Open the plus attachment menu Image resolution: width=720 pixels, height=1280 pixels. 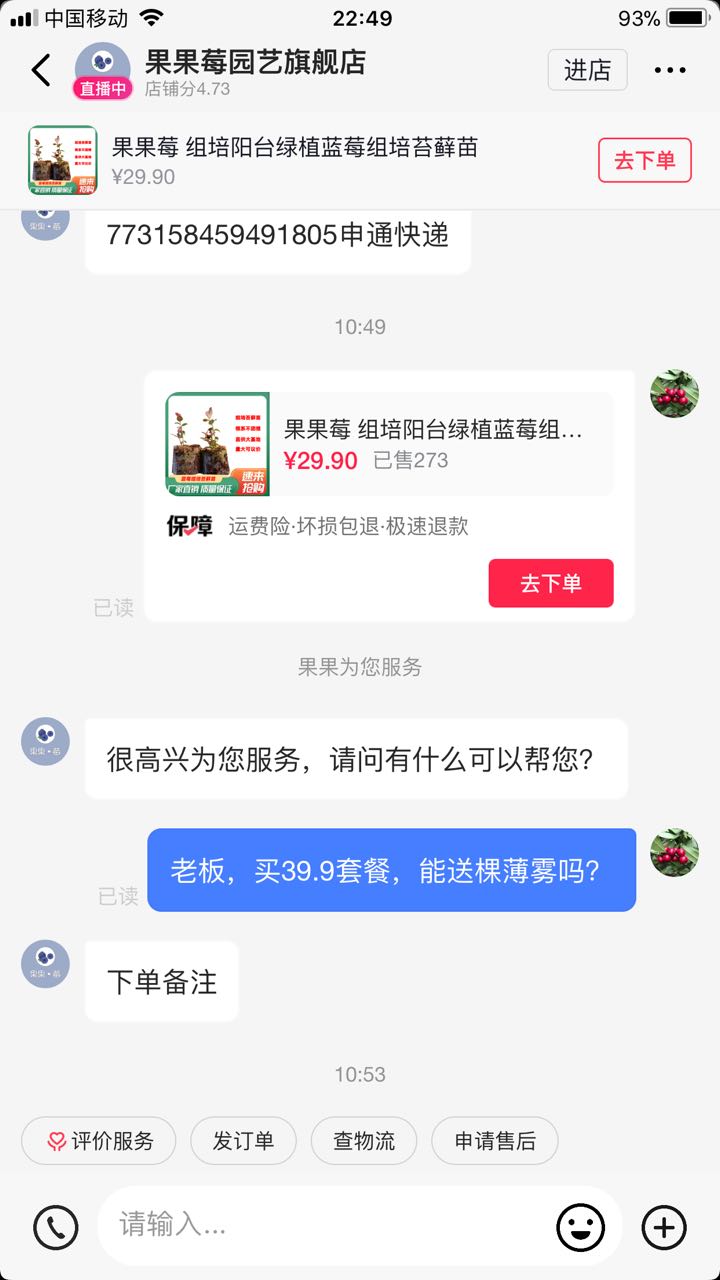(664, 1226)
